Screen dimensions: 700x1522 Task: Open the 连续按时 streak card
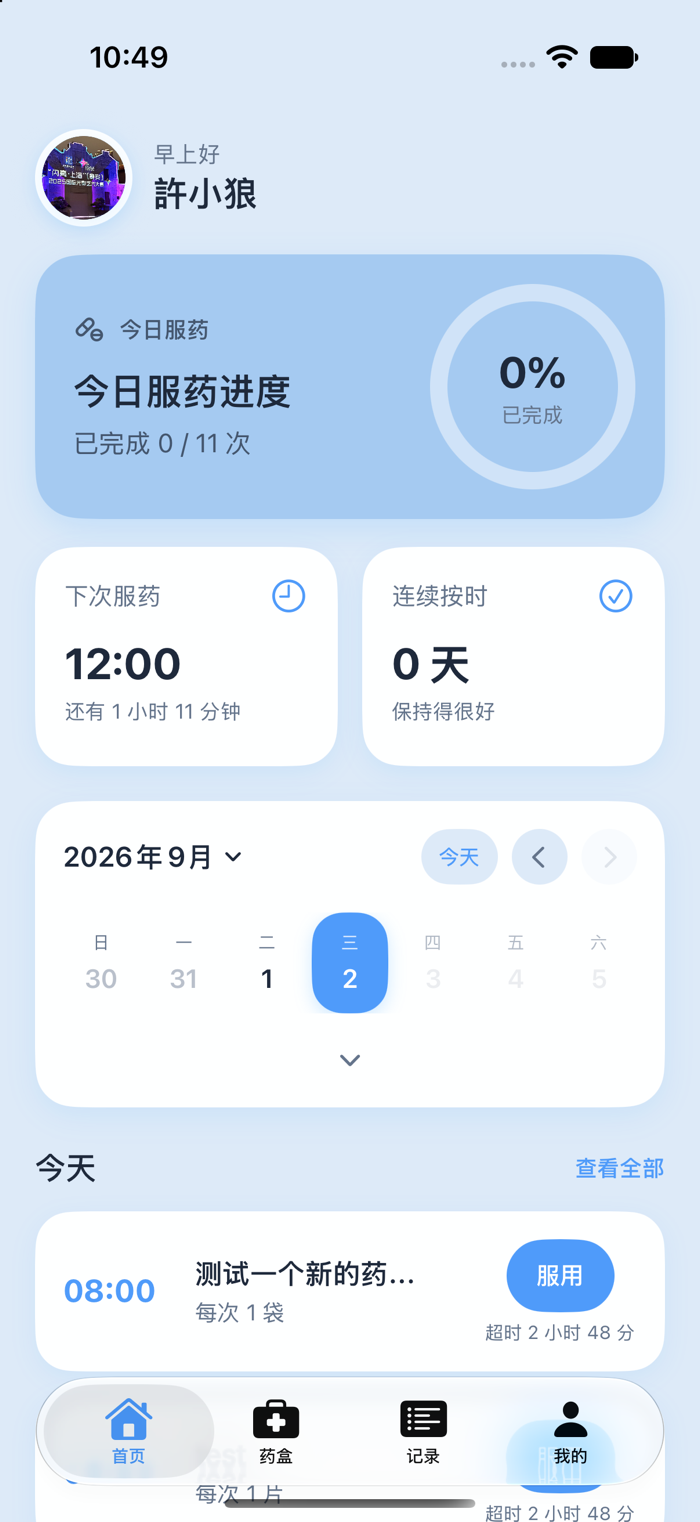(x=513, y=656)
